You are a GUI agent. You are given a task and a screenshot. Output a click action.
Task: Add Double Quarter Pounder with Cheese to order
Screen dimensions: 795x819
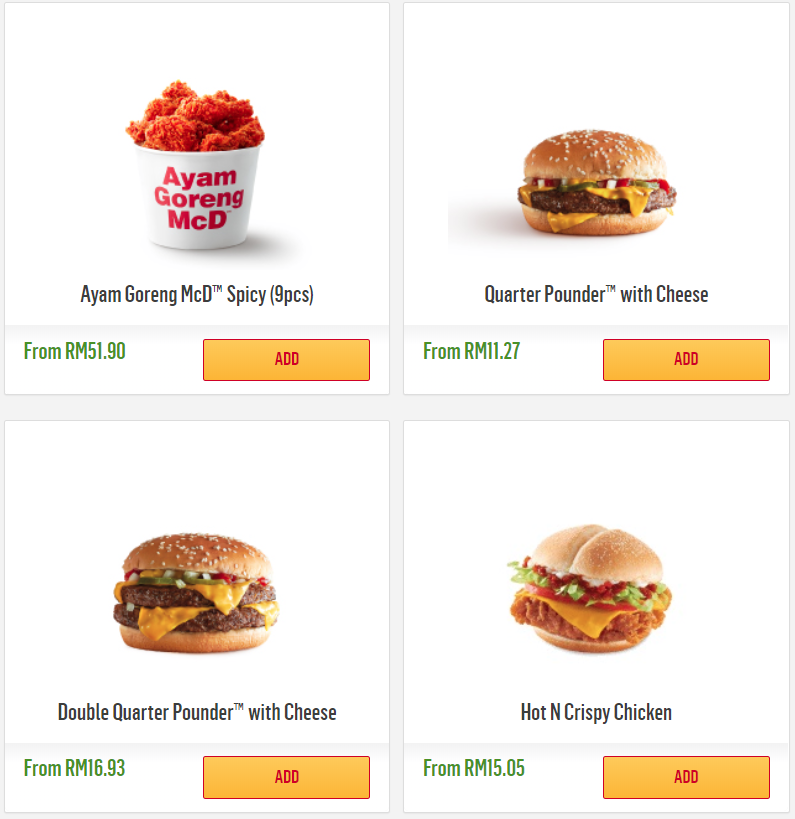click(286, 777)
